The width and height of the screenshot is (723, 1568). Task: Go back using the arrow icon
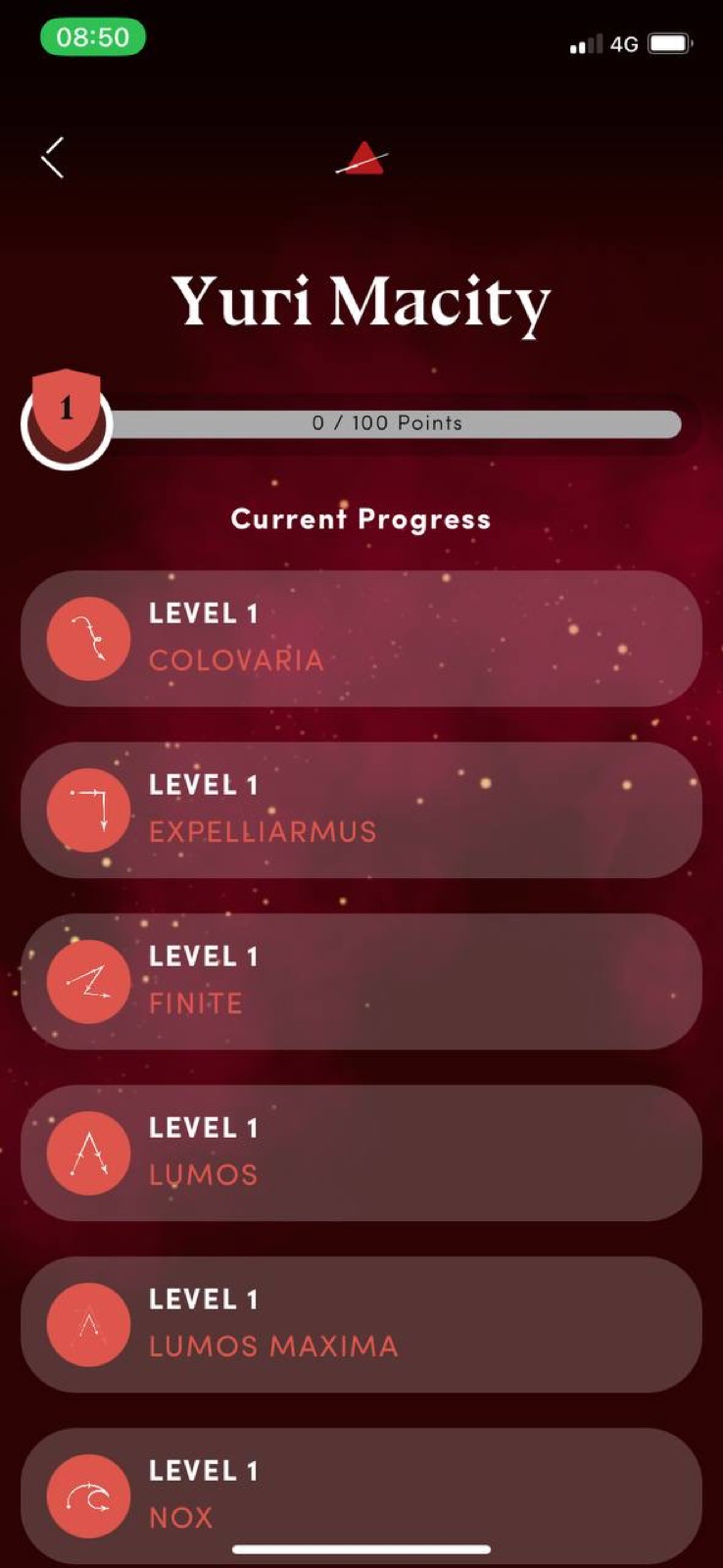[53, 157]
